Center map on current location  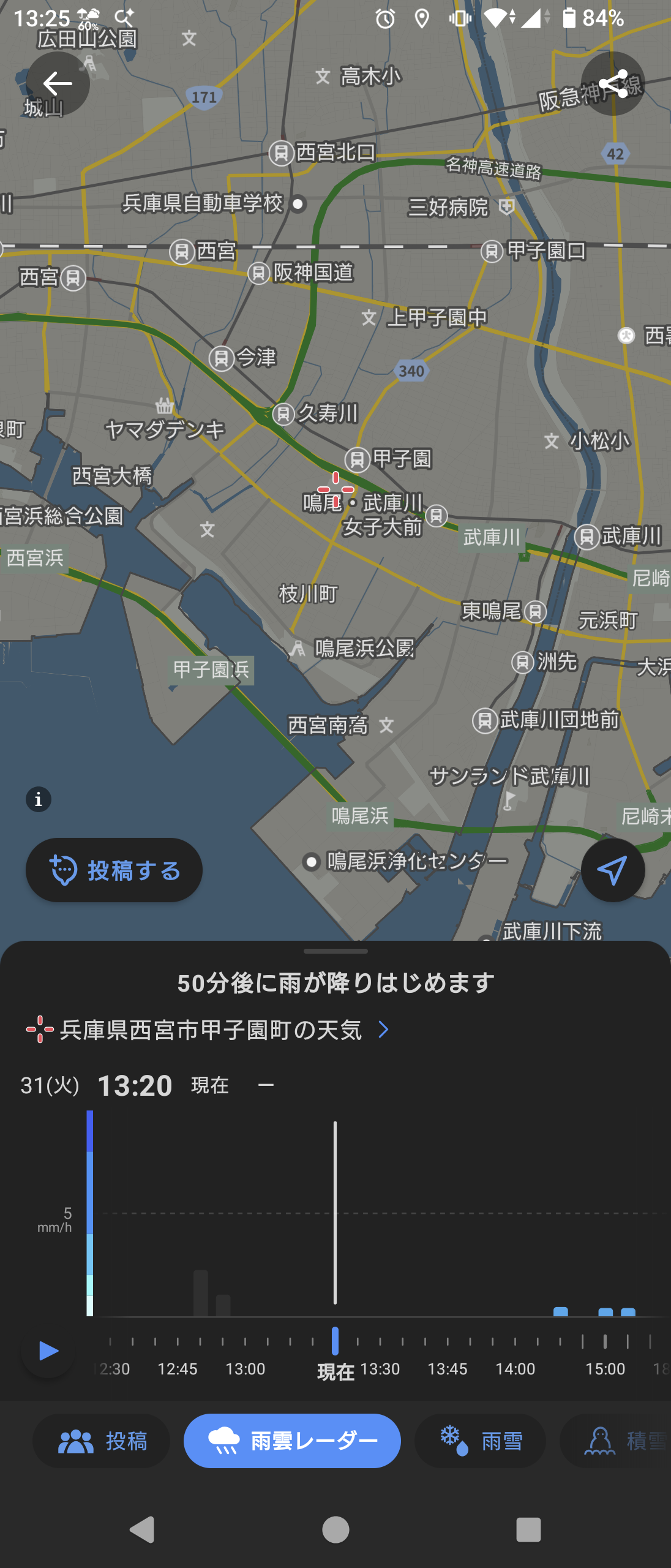click(612, 870)
